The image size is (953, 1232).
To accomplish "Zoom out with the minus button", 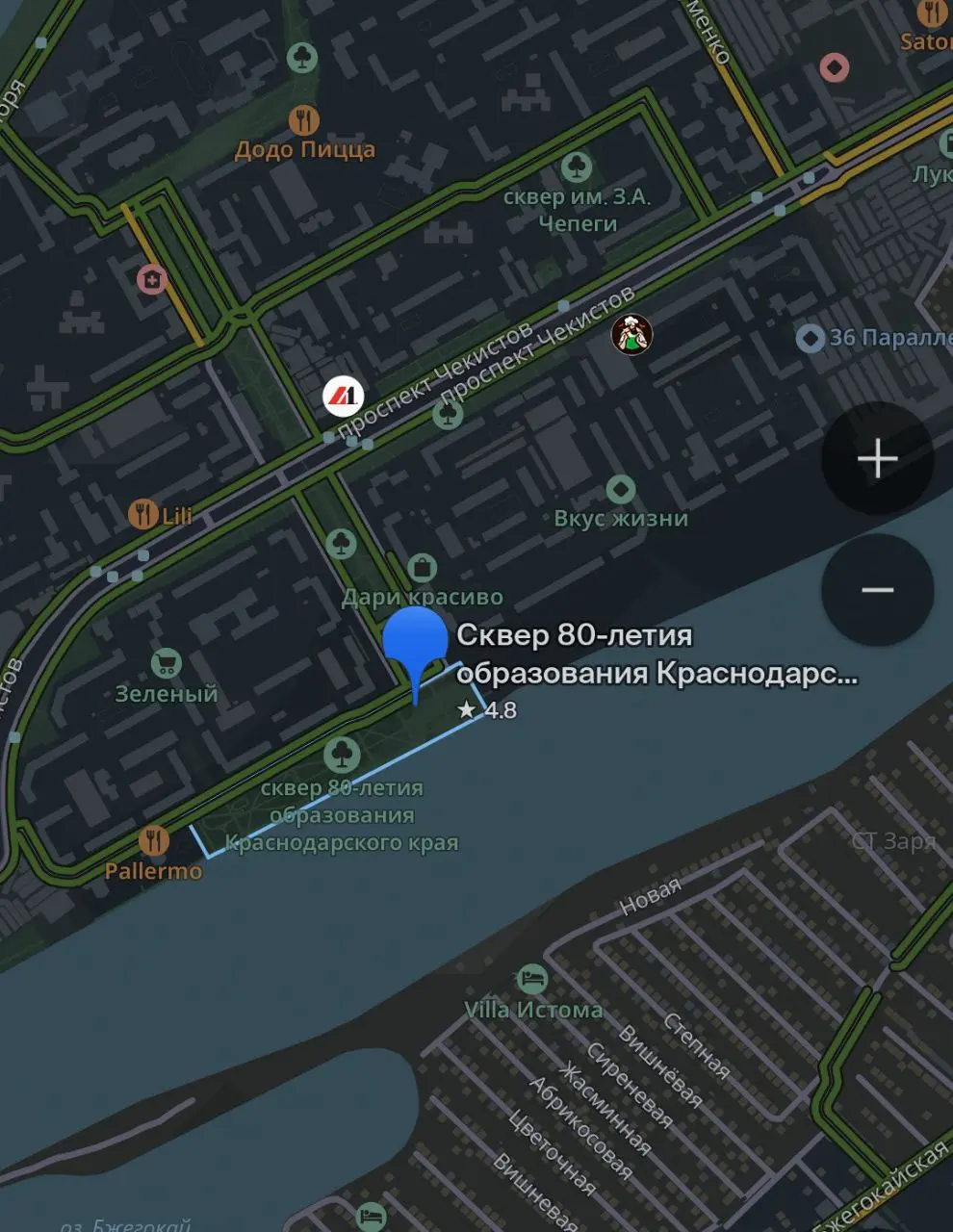I will [x=877, y=590].
